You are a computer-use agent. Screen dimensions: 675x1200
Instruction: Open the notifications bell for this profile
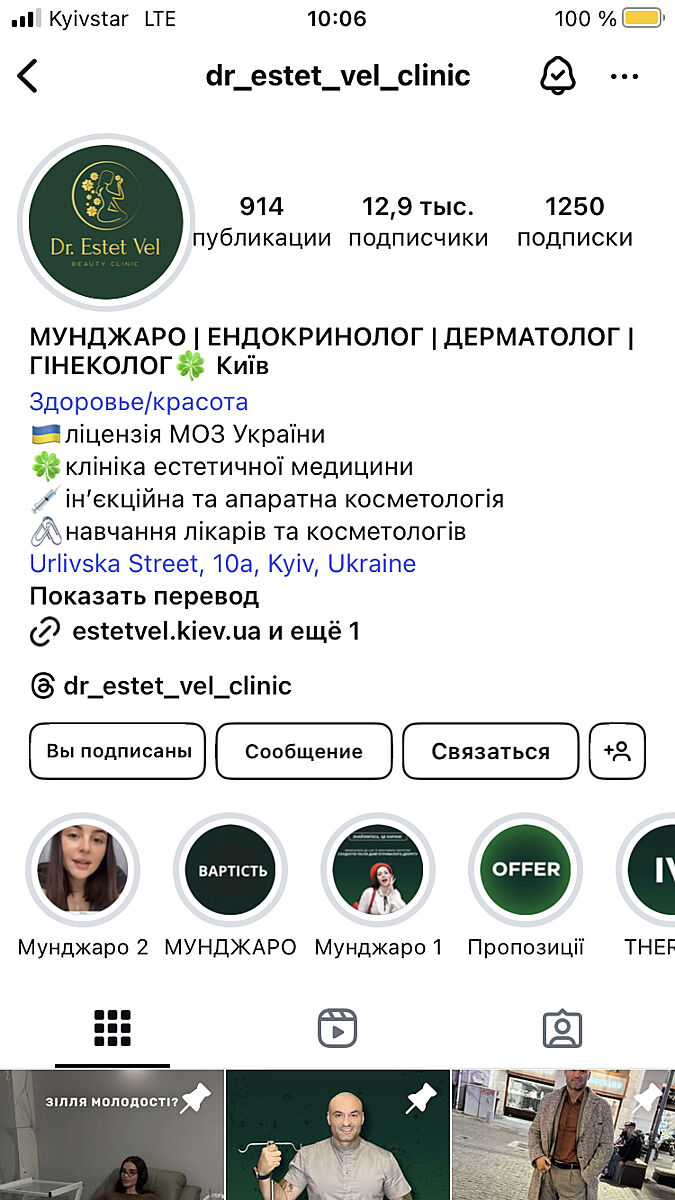tap(555, 76)
